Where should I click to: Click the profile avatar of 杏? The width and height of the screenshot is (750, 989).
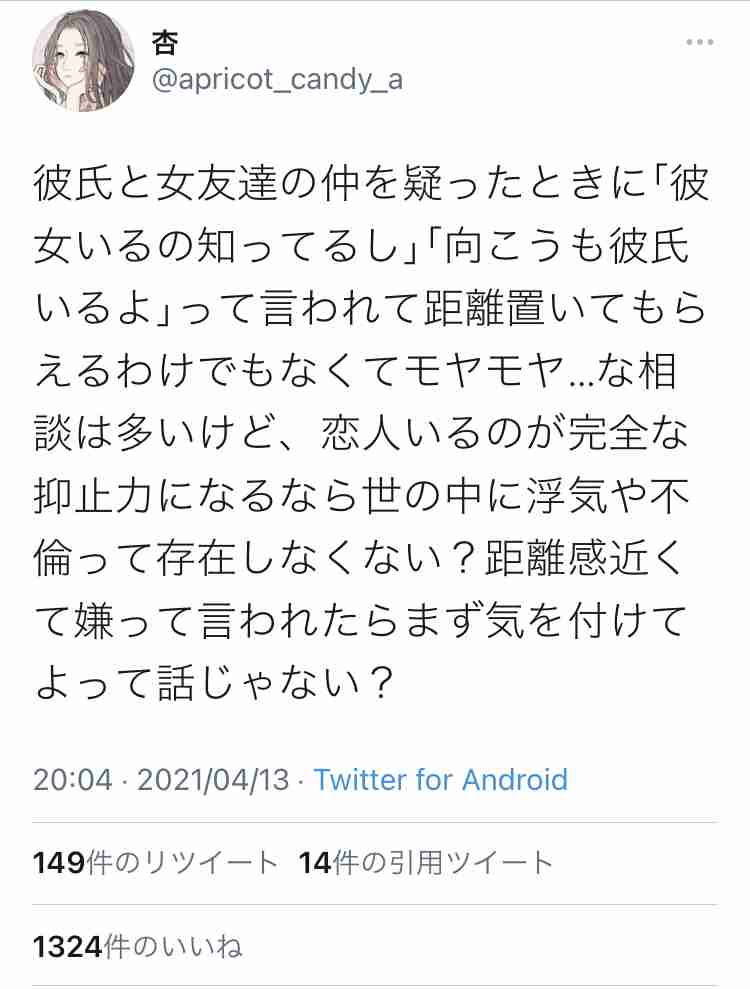[x=85, y=57]
